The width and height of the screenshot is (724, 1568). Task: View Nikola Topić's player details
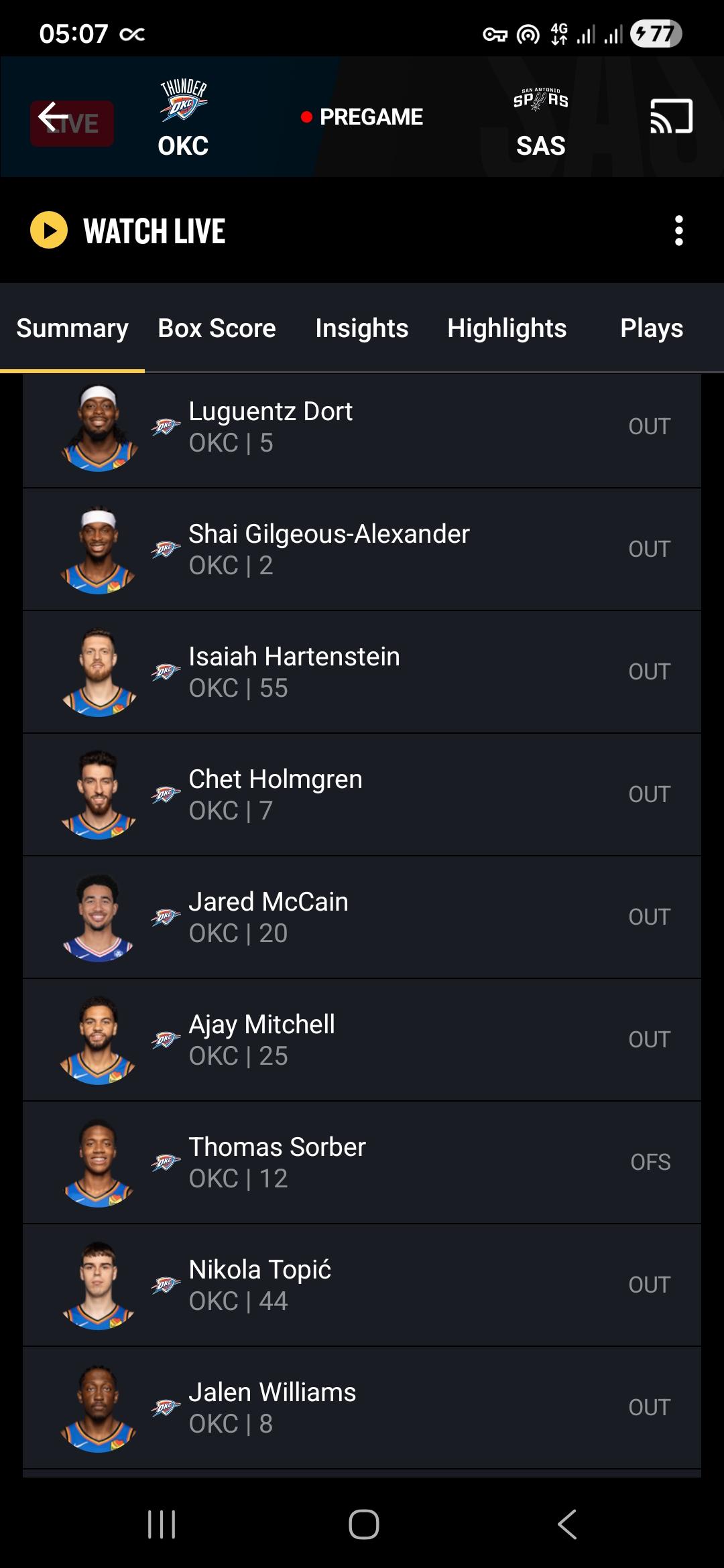click(362, 1285)
